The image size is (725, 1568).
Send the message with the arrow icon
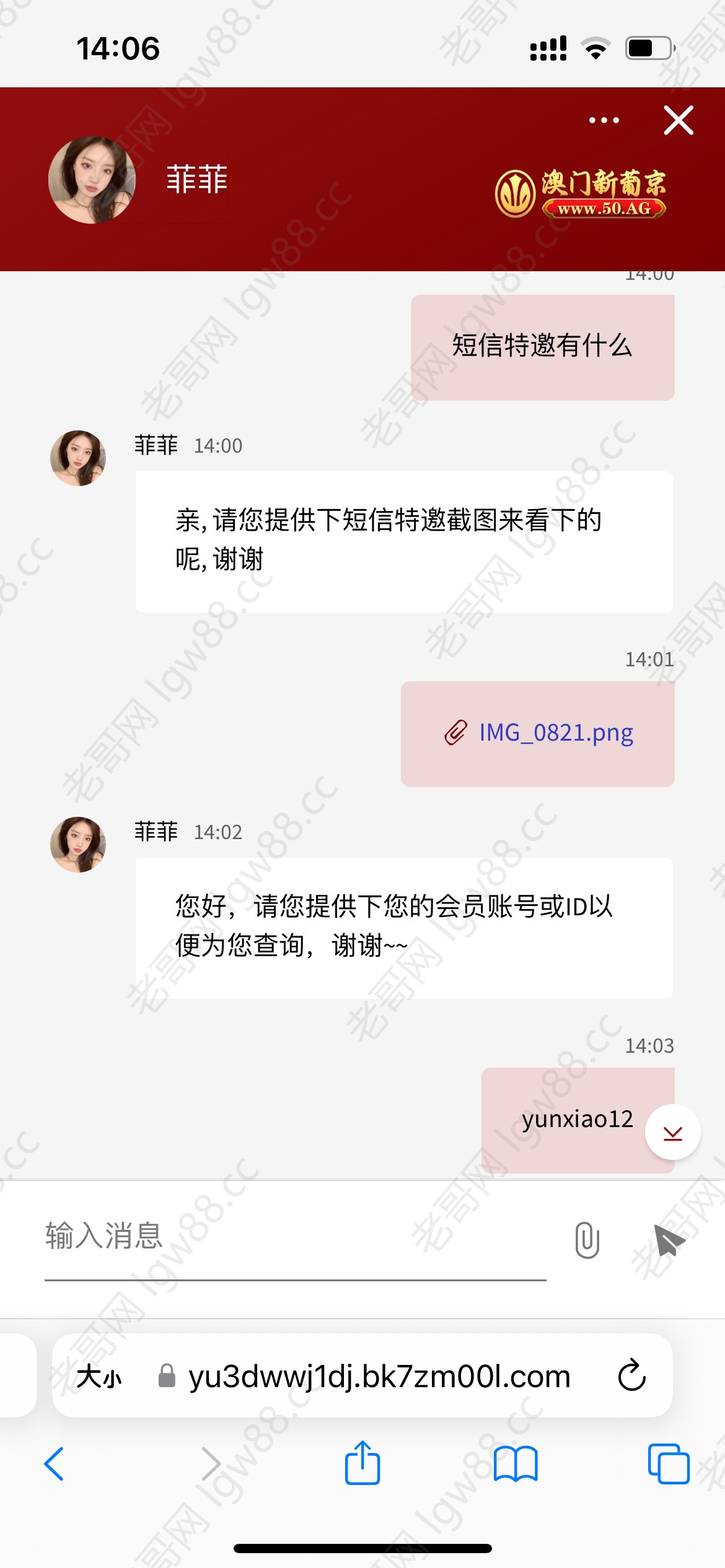[x=668, y=1240]
